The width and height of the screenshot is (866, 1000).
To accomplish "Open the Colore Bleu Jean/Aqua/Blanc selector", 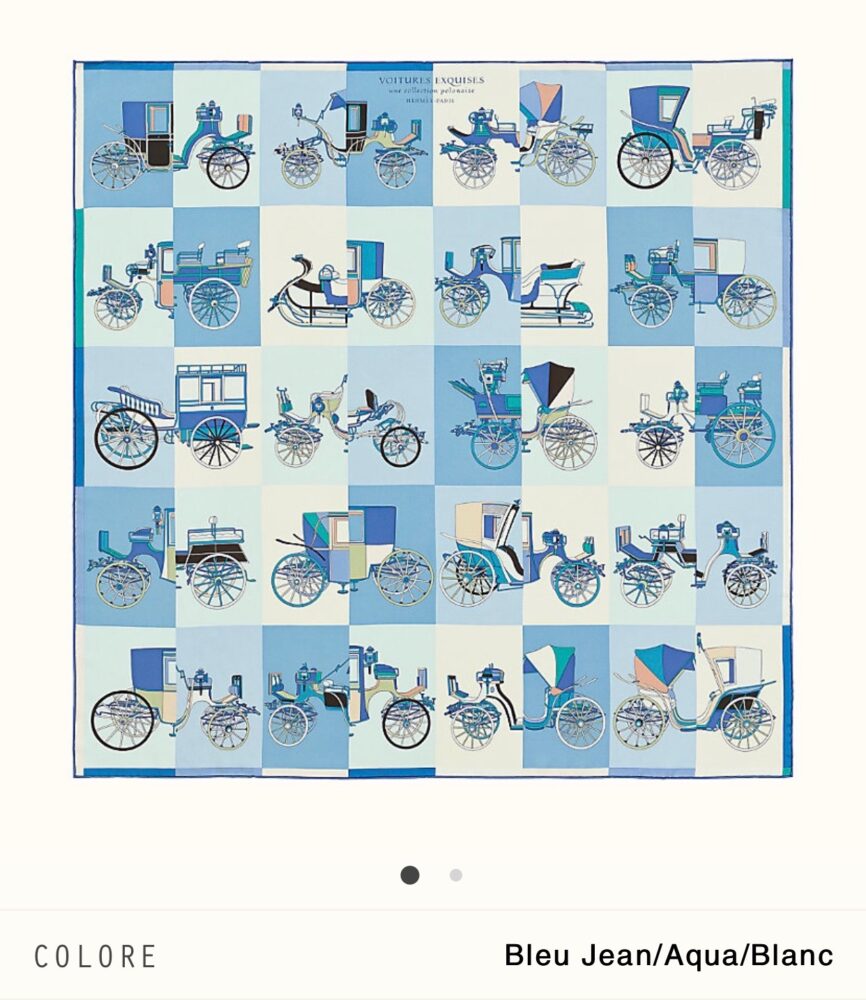I will tap(433, 955).
